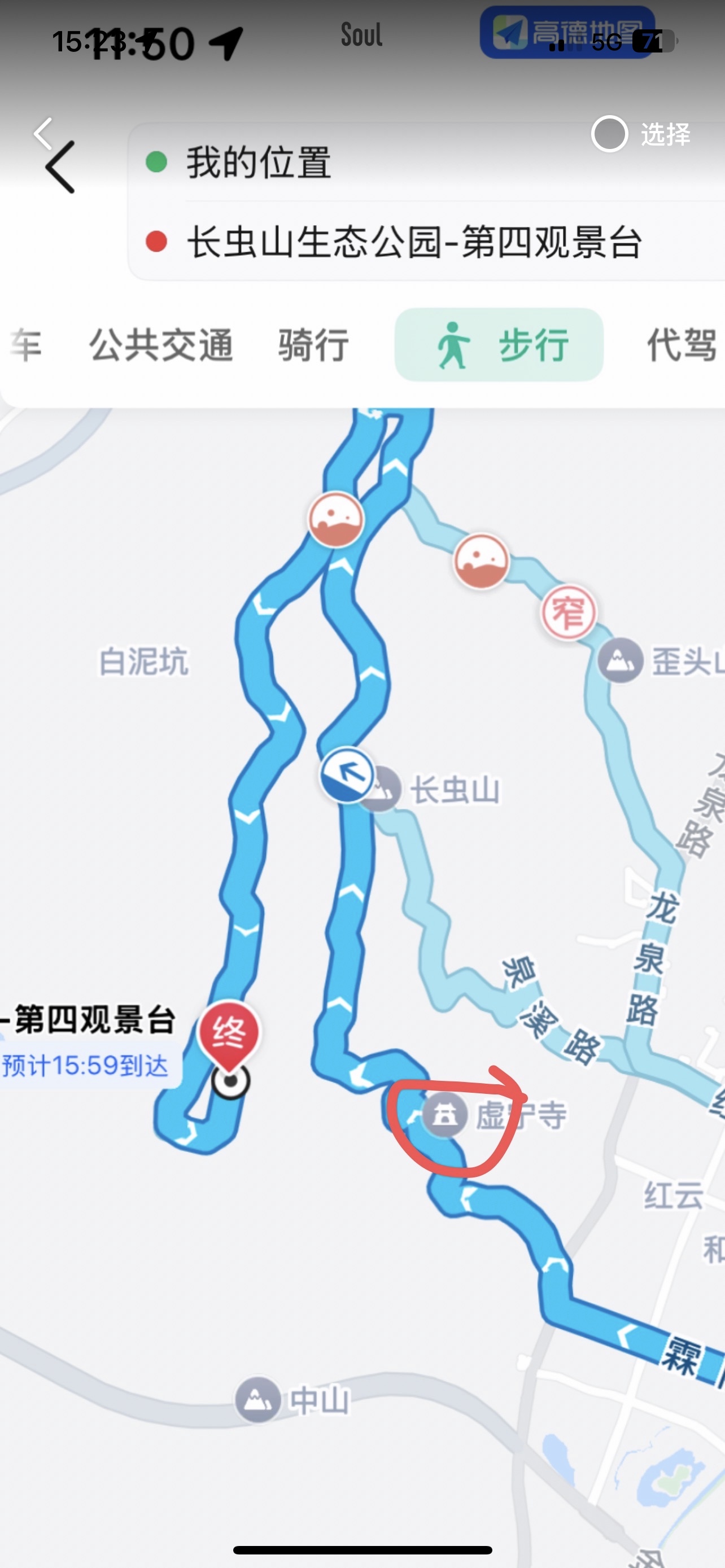
Task: Open the 虚宁寺 temple point on map
Action: (445, 1115)
